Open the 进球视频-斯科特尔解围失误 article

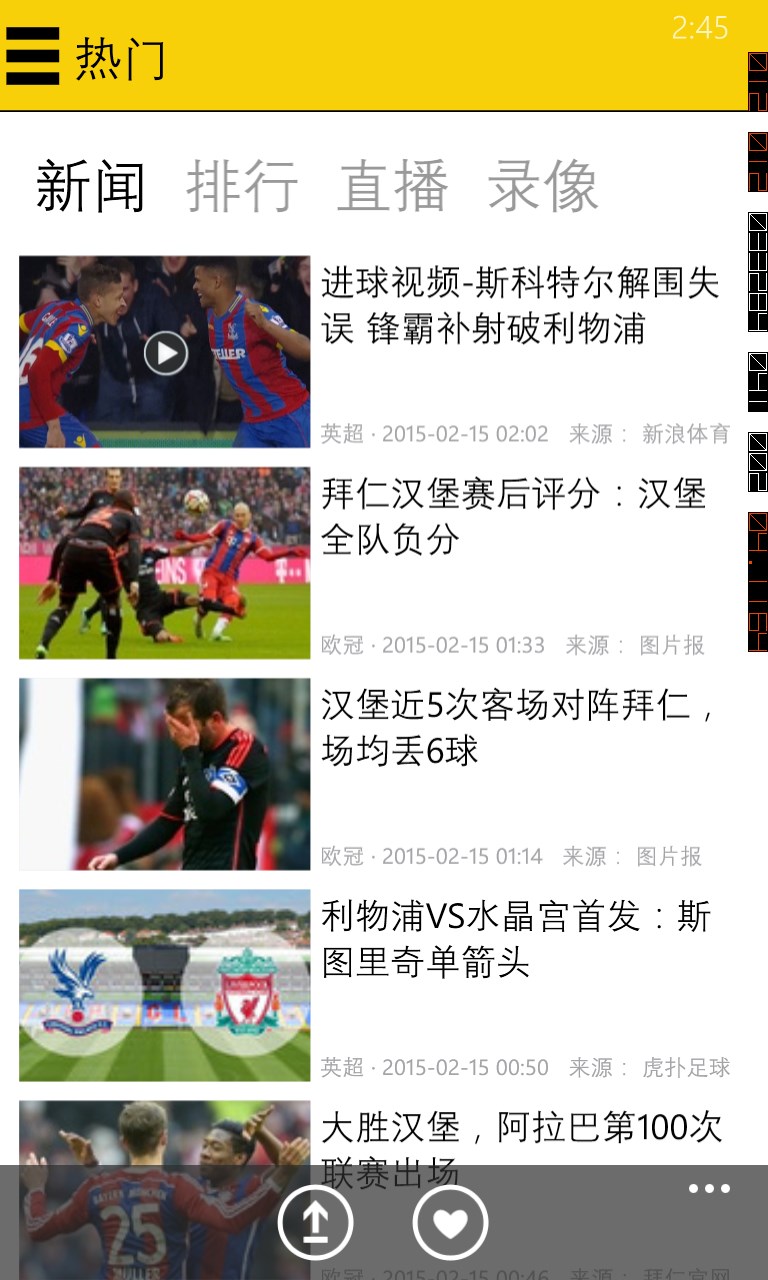(x=520, y=306)
